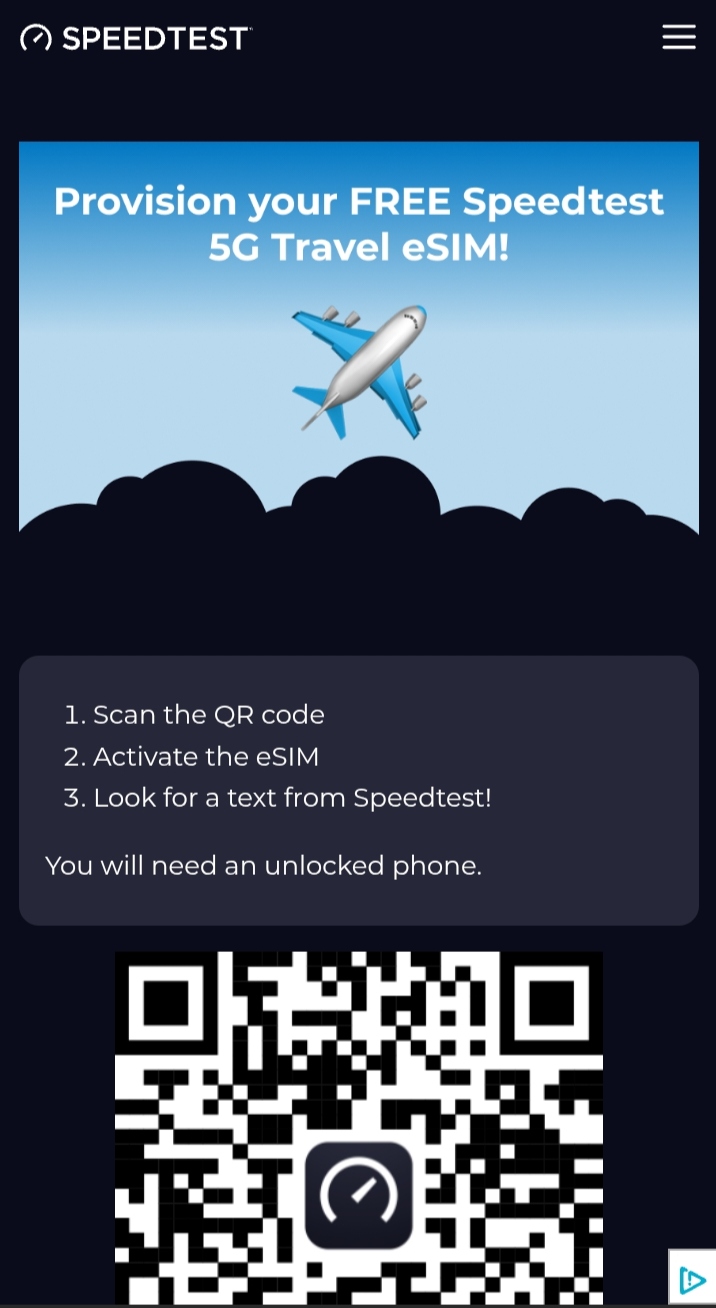Open the hamburger menu
Image resolution: width=716 pixels, height=1308 pixels.
679,37
